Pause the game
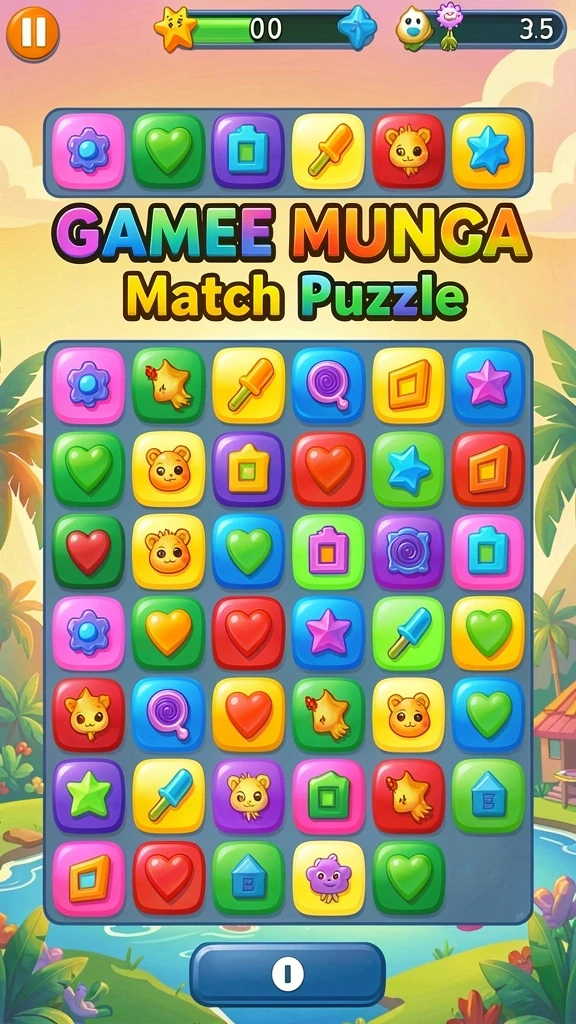Viewport: 576px width, 1024px height. (x=33, y=33)
